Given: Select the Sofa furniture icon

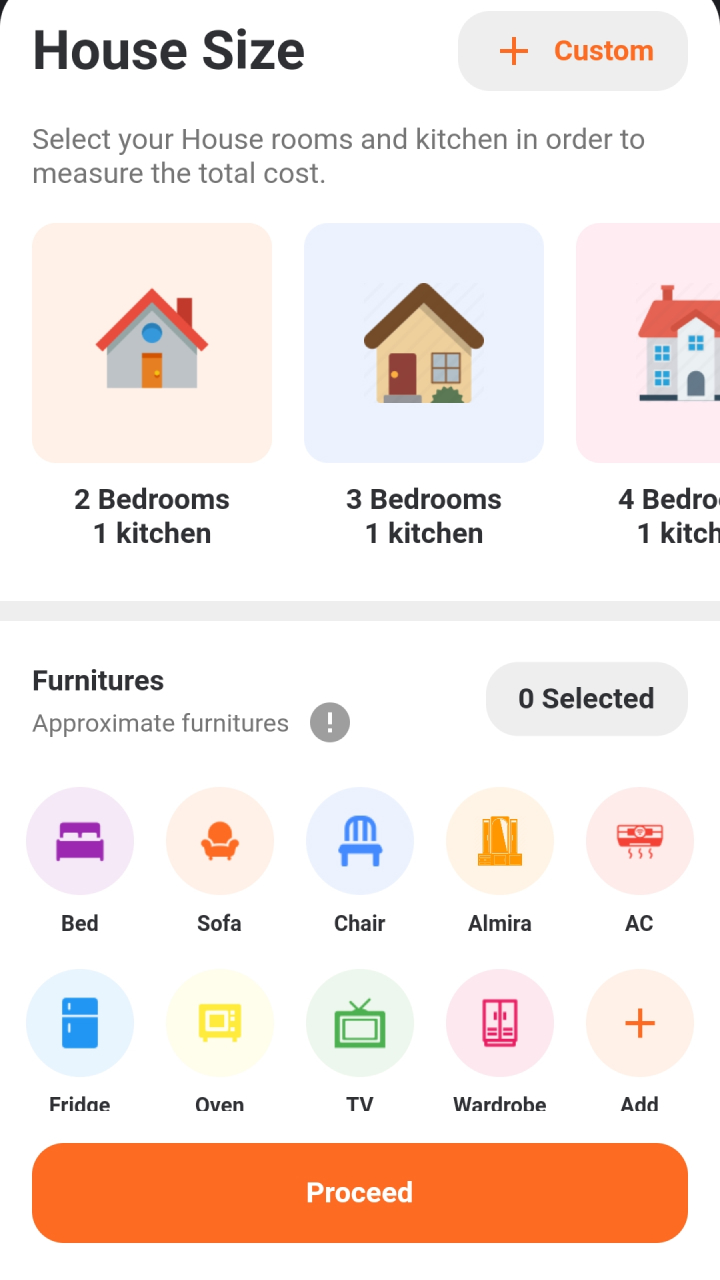Looking at the screenshot, I should [220, 841].
